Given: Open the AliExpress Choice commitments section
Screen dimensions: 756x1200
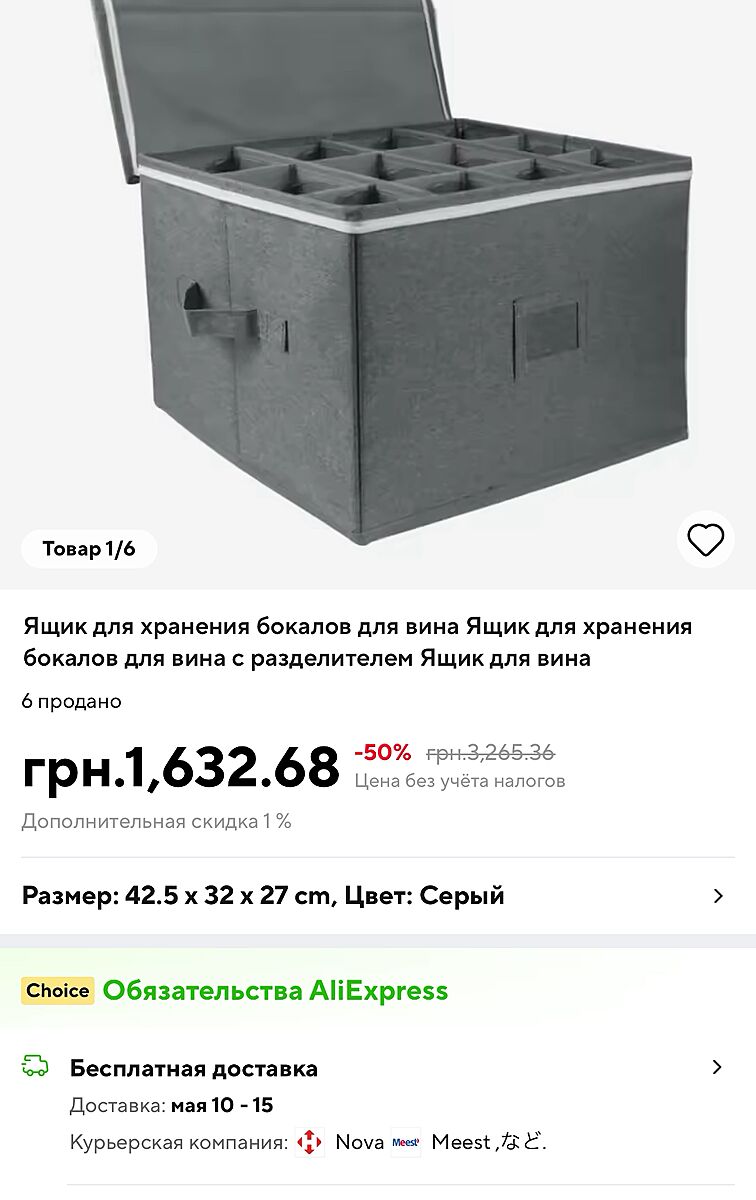Looking at the screenshot, I should 275,991.
